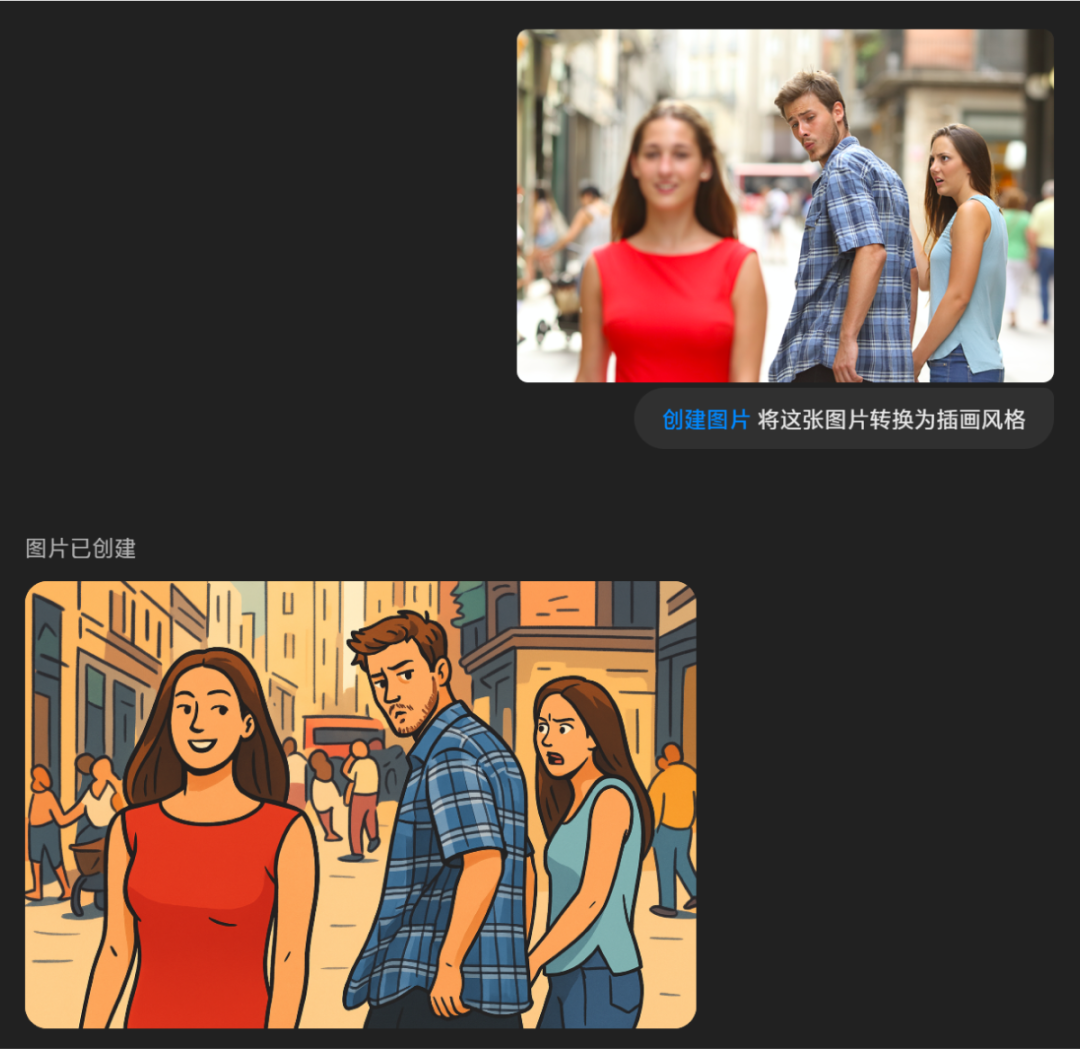1080x1049 pixels.
Task: Open the generated illustration image
Action: point(360,804)
